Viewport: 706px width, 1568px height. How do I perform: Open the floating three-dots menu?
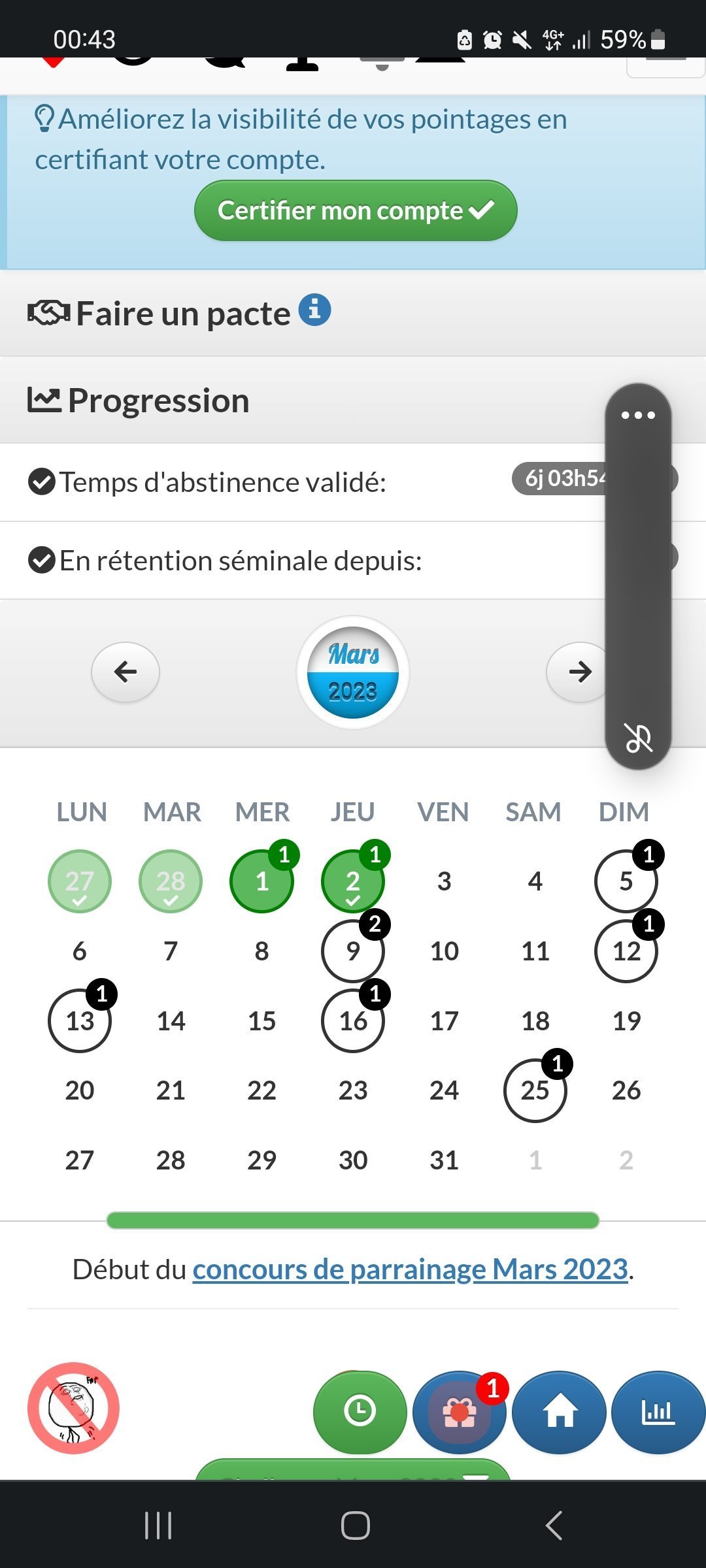(638, 415)
